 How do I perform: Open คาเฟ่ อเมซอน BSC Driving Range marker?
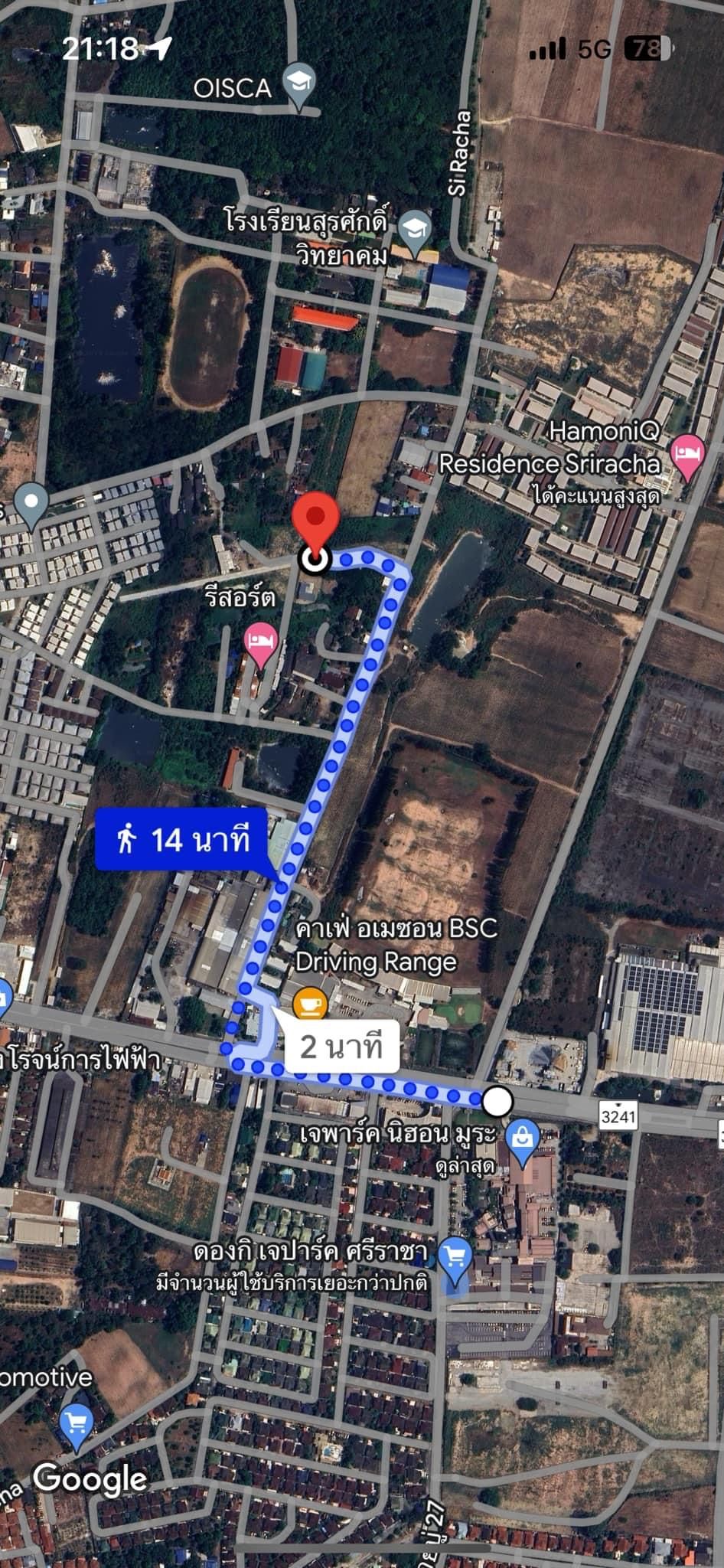click(310, 1005)
